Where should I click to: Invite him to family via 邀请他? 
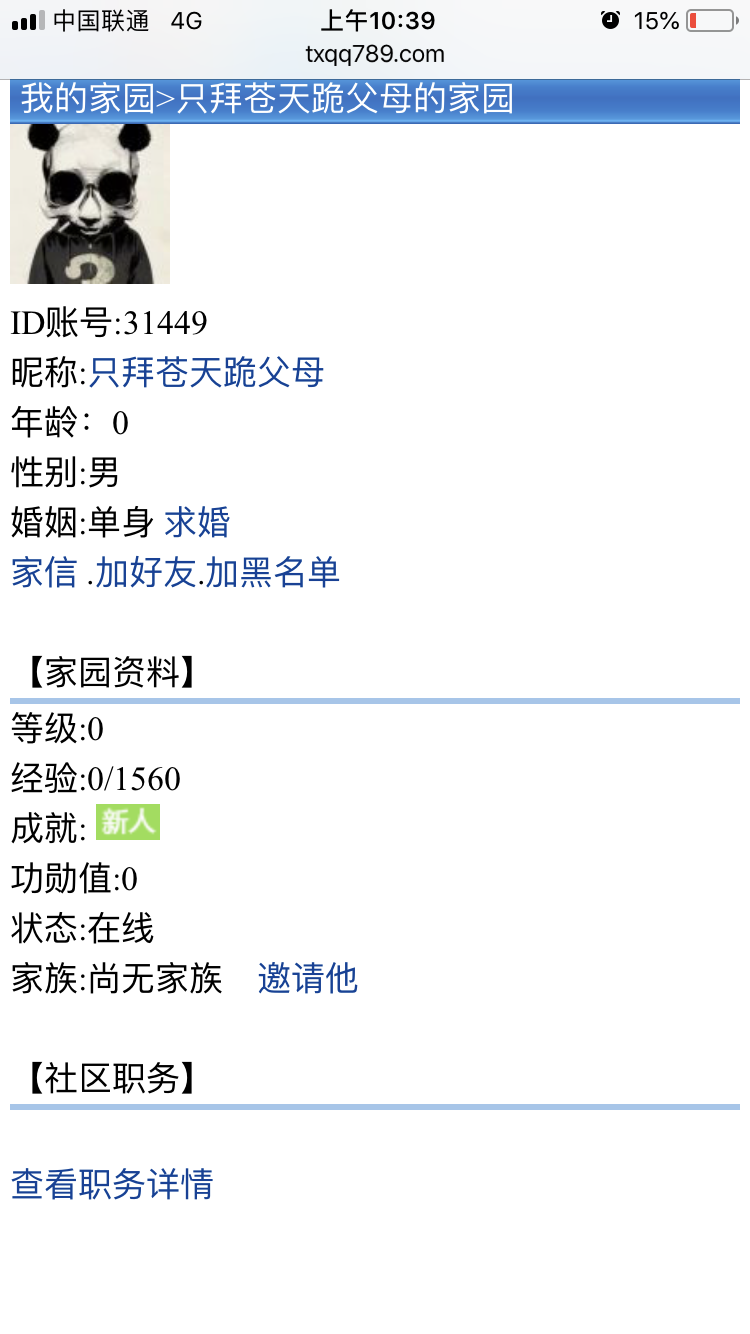pyautogui.click(x=307, y=979)
